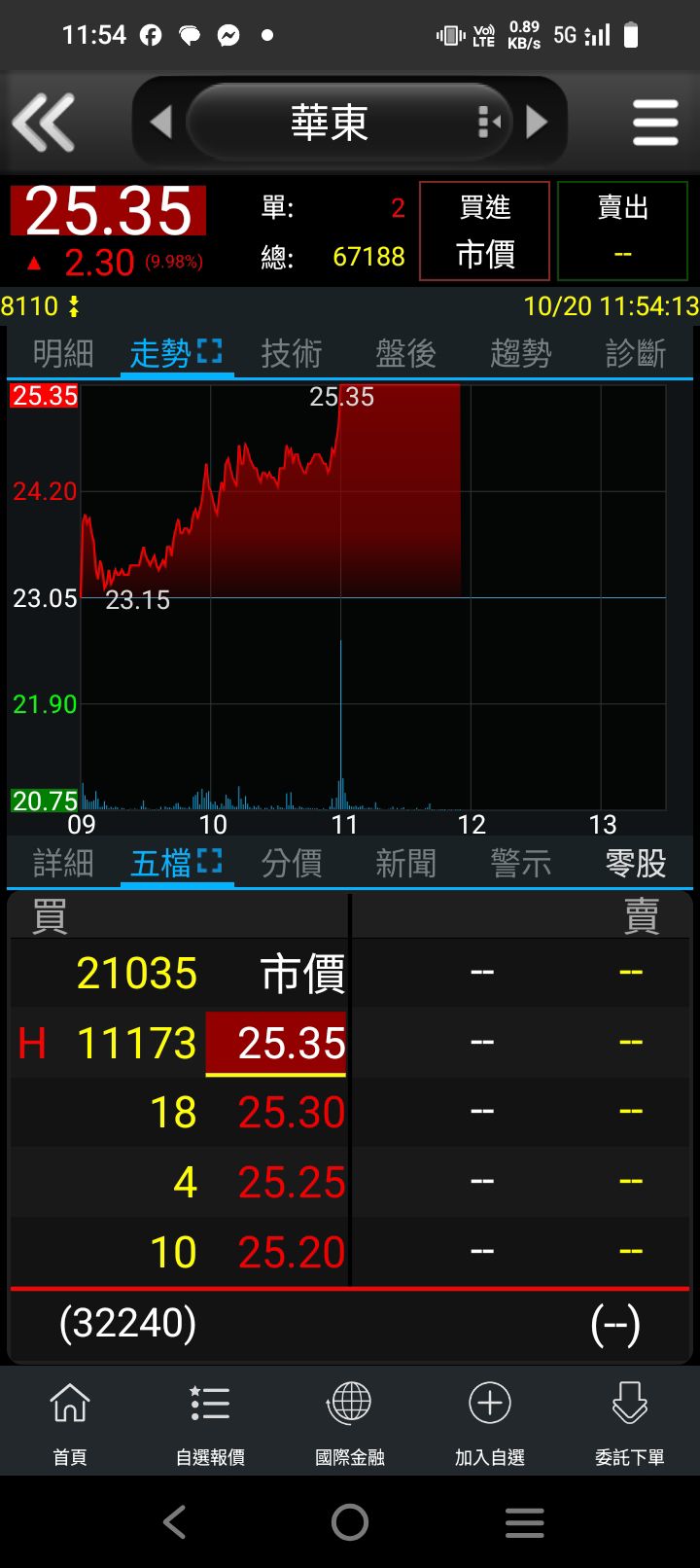Select the 零股 tab
Image resolution: width=700 pixels, height=1568 pixels.
point(636,863)
